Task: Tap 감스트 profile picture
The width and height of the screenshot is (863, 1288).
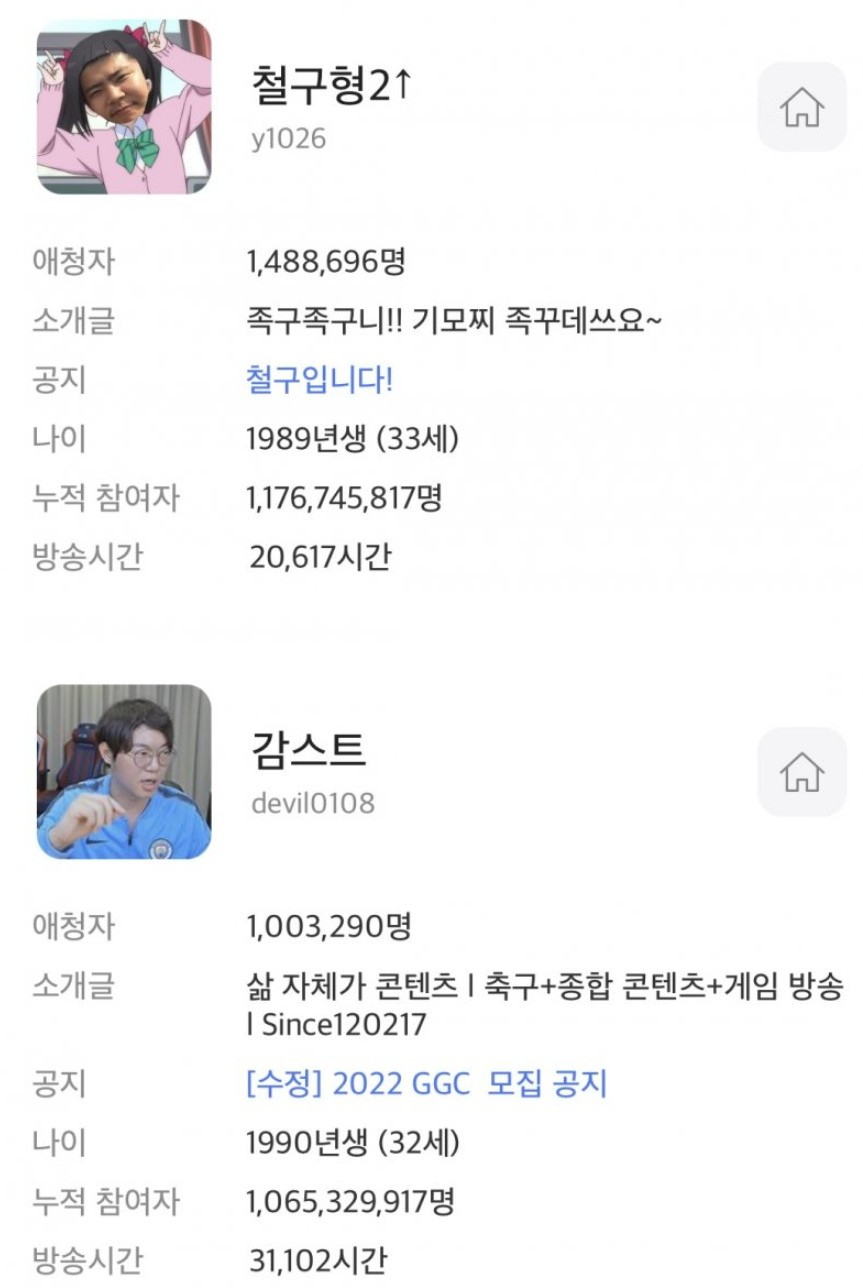Action: [124, 772]
